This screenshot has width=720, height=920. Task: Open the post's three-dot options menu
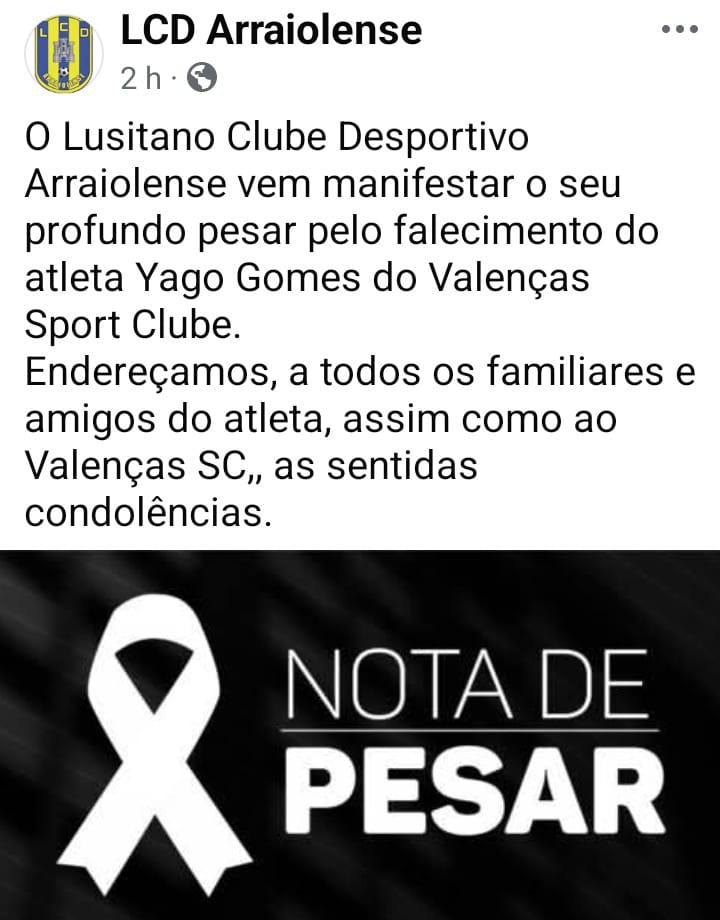(679, 30)
